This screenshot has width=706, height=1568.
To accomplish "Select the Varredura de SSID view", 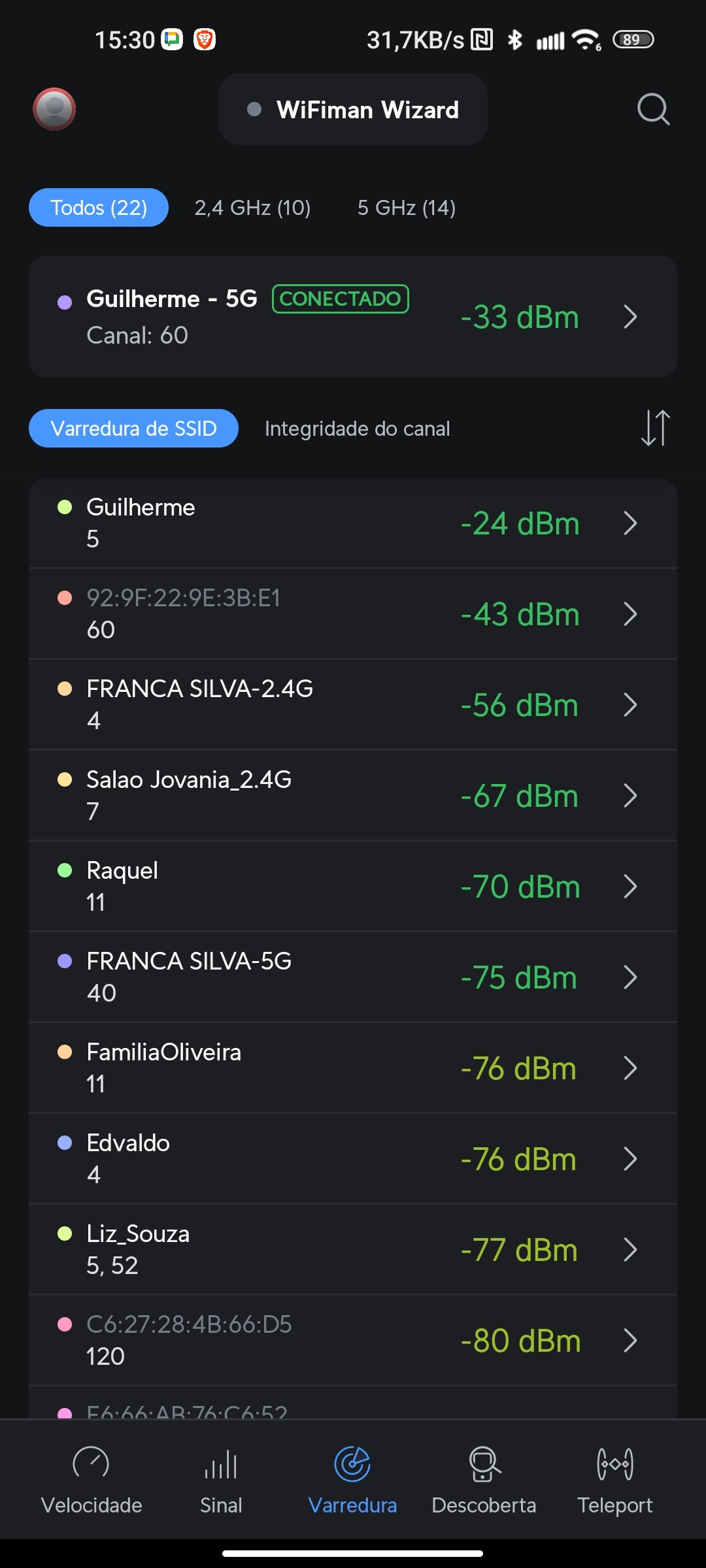I will (x=133, y=429).
